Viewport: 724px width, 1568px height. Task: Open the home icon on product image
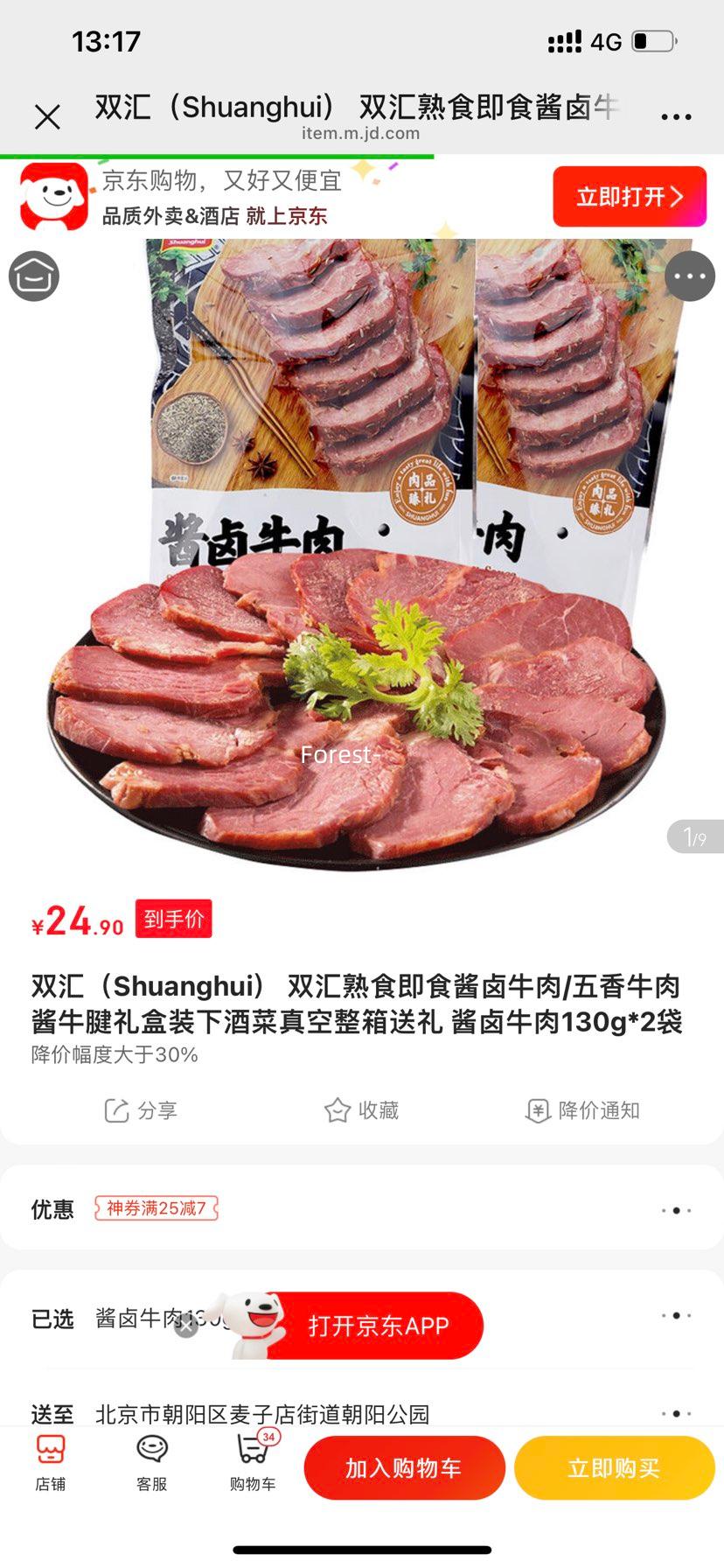32,276
